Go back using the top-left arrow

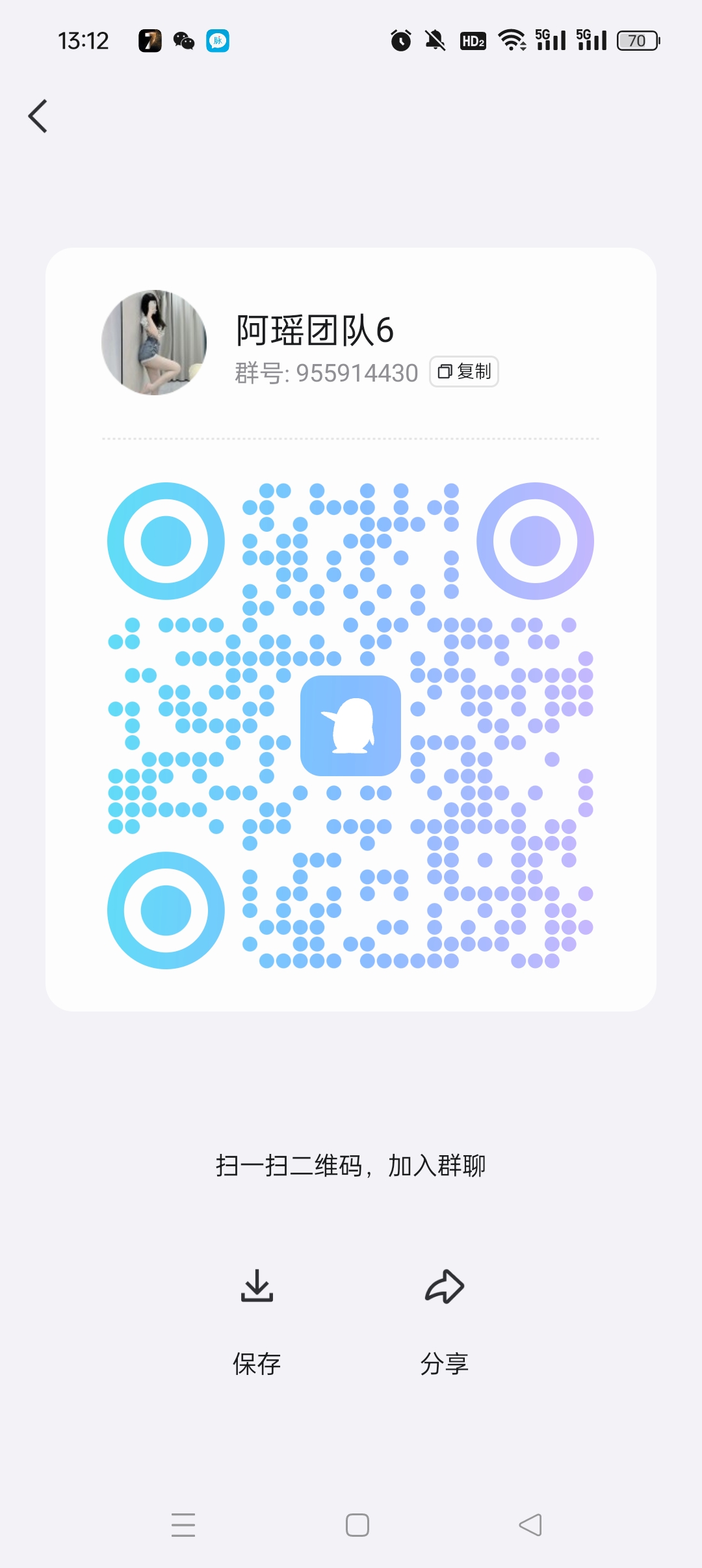pyautogui.click(x=38, y=116)
